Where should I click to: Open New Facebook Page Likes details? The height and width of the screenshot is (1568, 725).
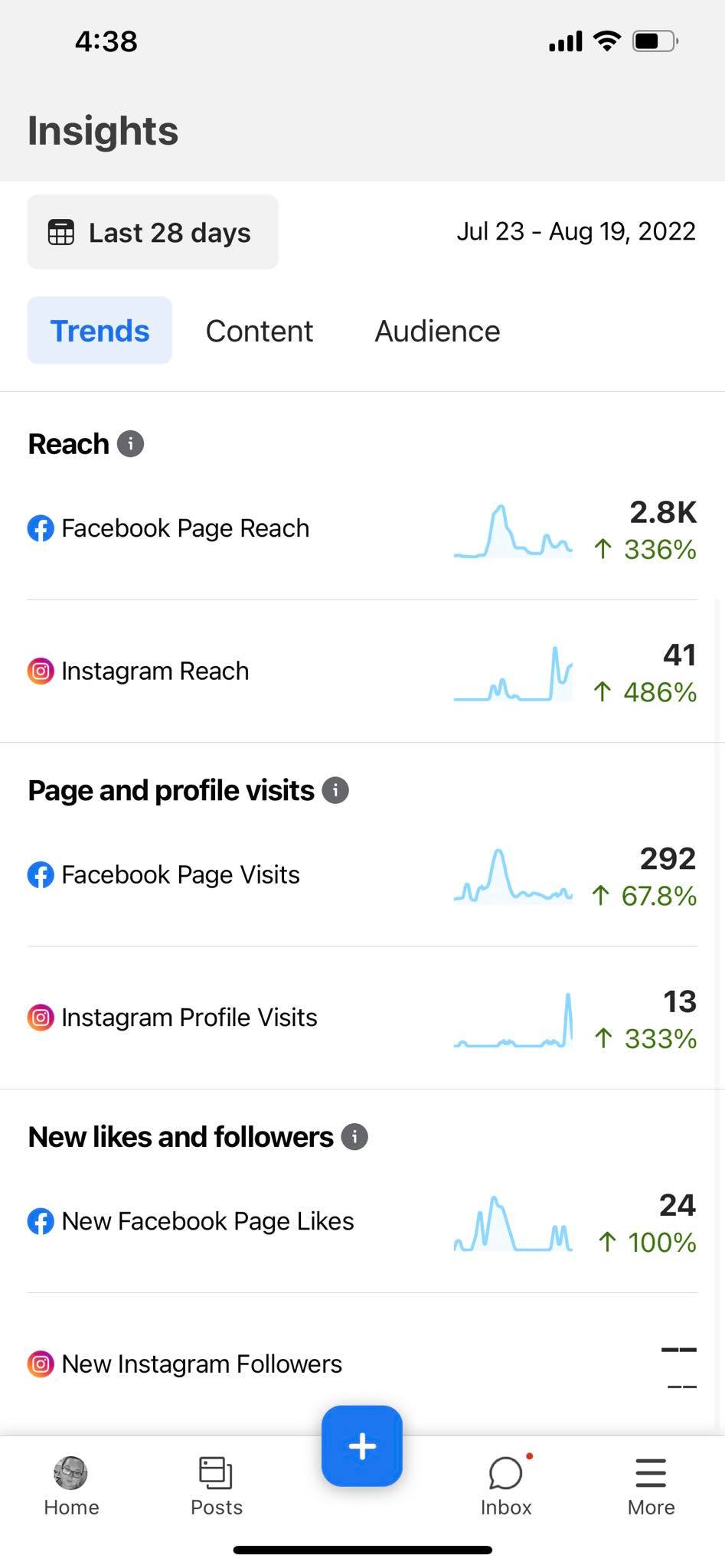(x=361, y=1221)
